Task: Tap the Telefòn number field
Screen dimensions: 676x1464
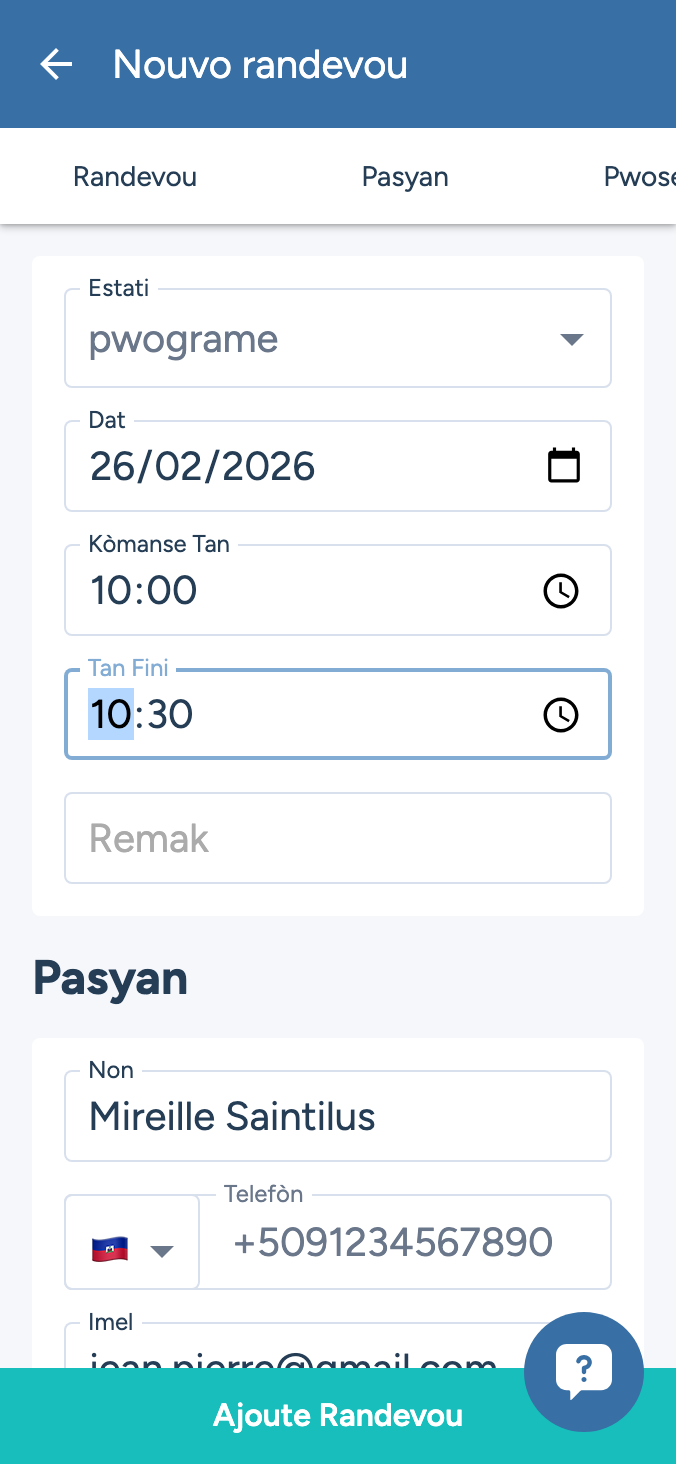Action: [405, 1243]
